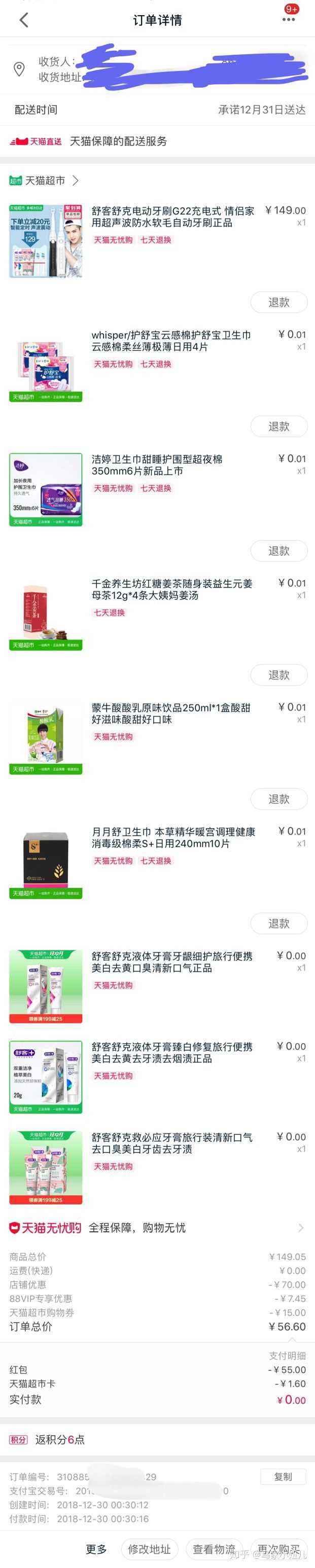Copy the order number with 复制
This screenshot has width=315, height=1568.
[x=283, y=1477]
